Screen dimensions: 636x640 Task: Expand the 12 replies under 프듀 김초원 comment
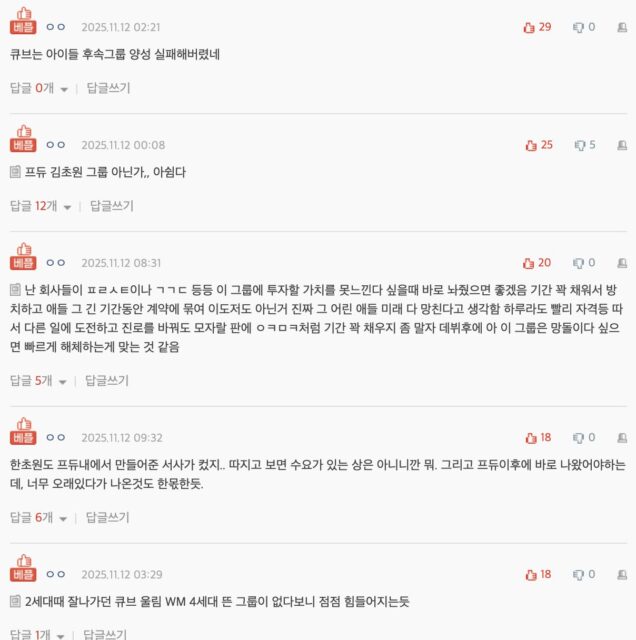tap(41, 206)
